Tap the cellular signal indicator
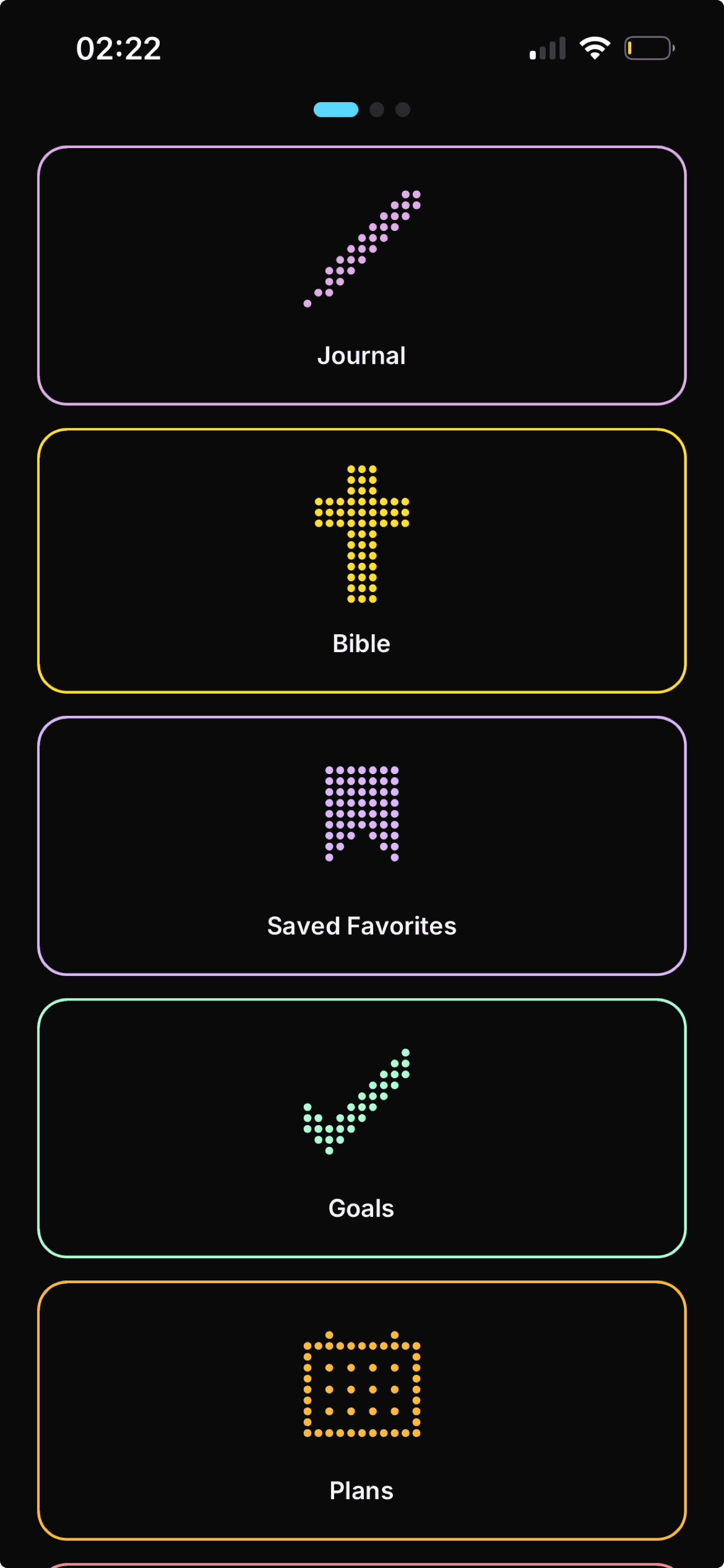 (x=546, y=47)
